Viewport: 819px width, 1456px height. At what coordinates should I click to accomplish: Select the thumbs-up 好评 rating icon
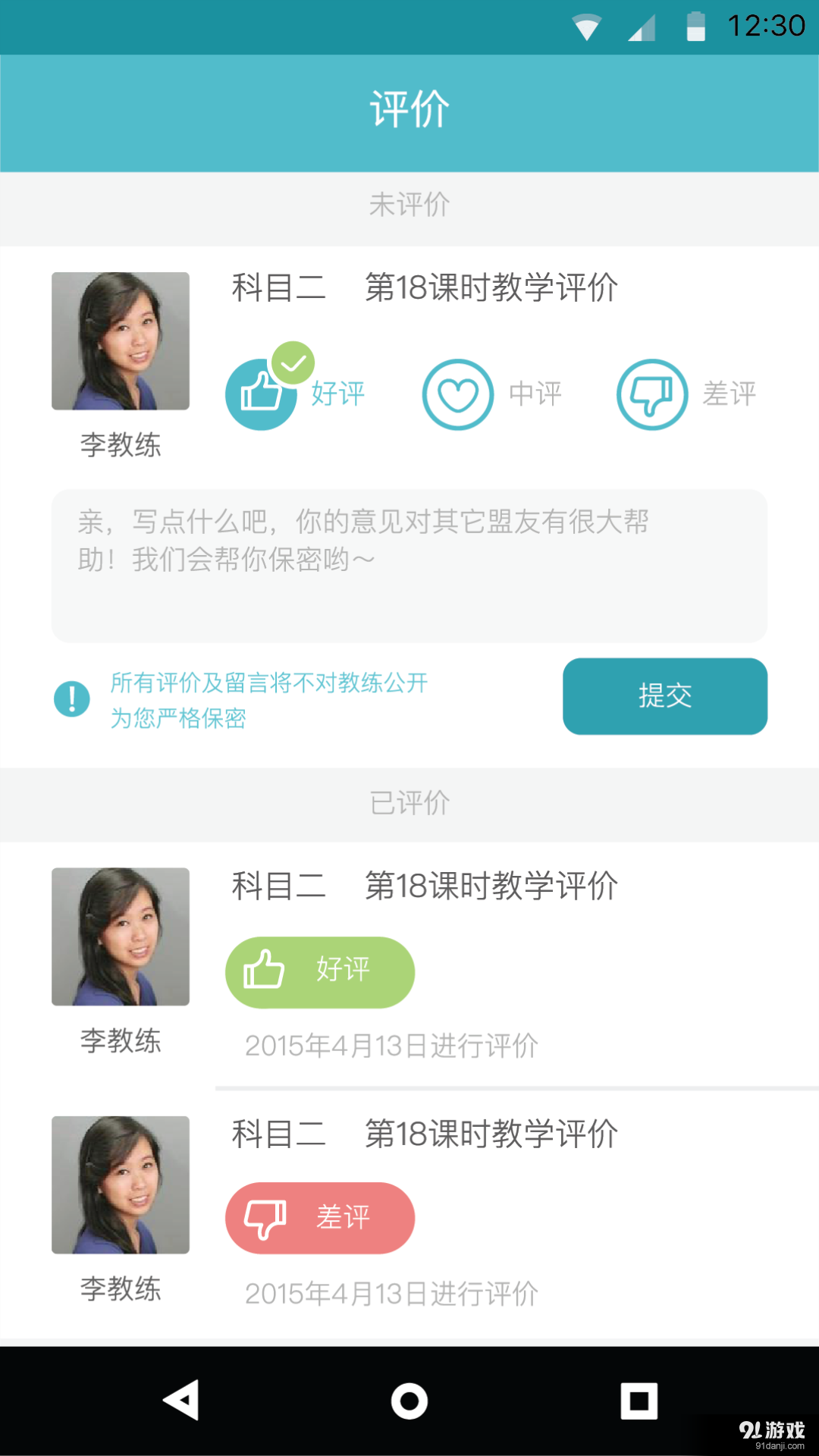pyautogui.click(x=261, y=394)
